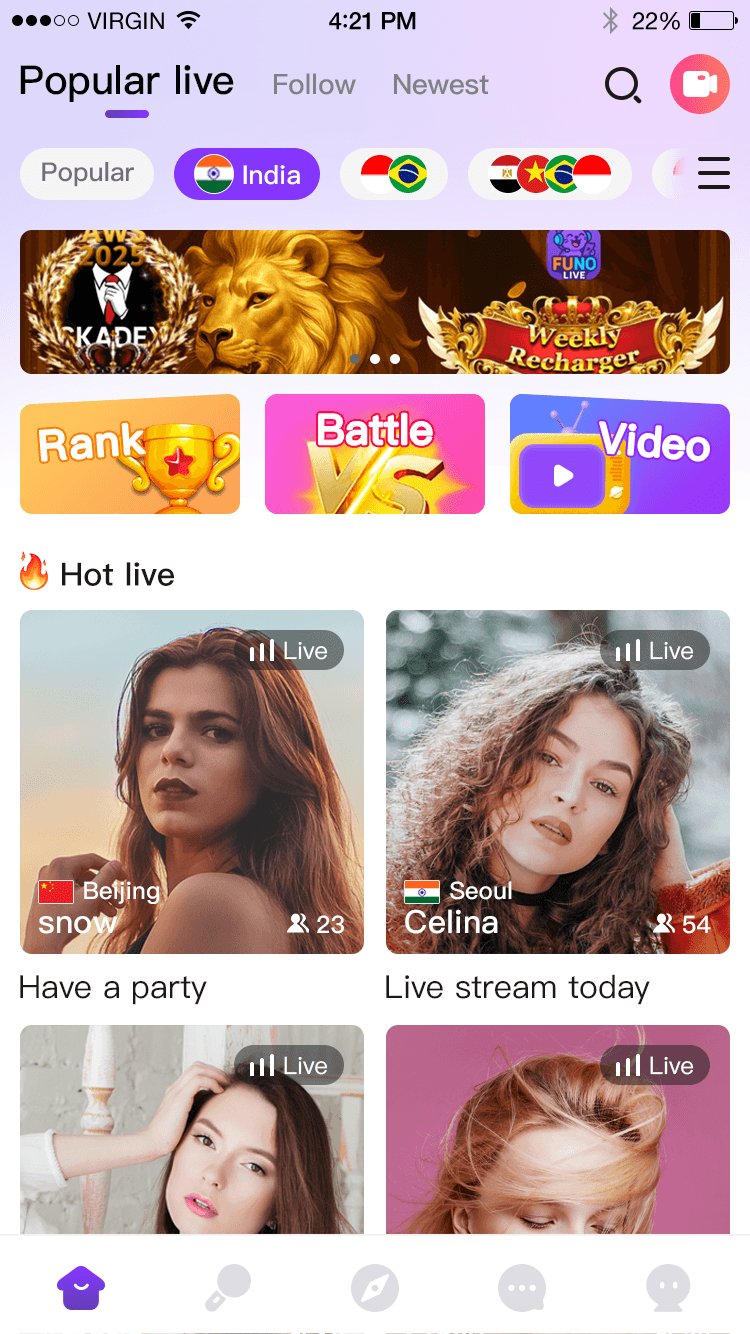Image resolution: width=750 pixels, height=1334 pixels.
Task: Select the four-flag country group chip
Action: tap(550, 174)
